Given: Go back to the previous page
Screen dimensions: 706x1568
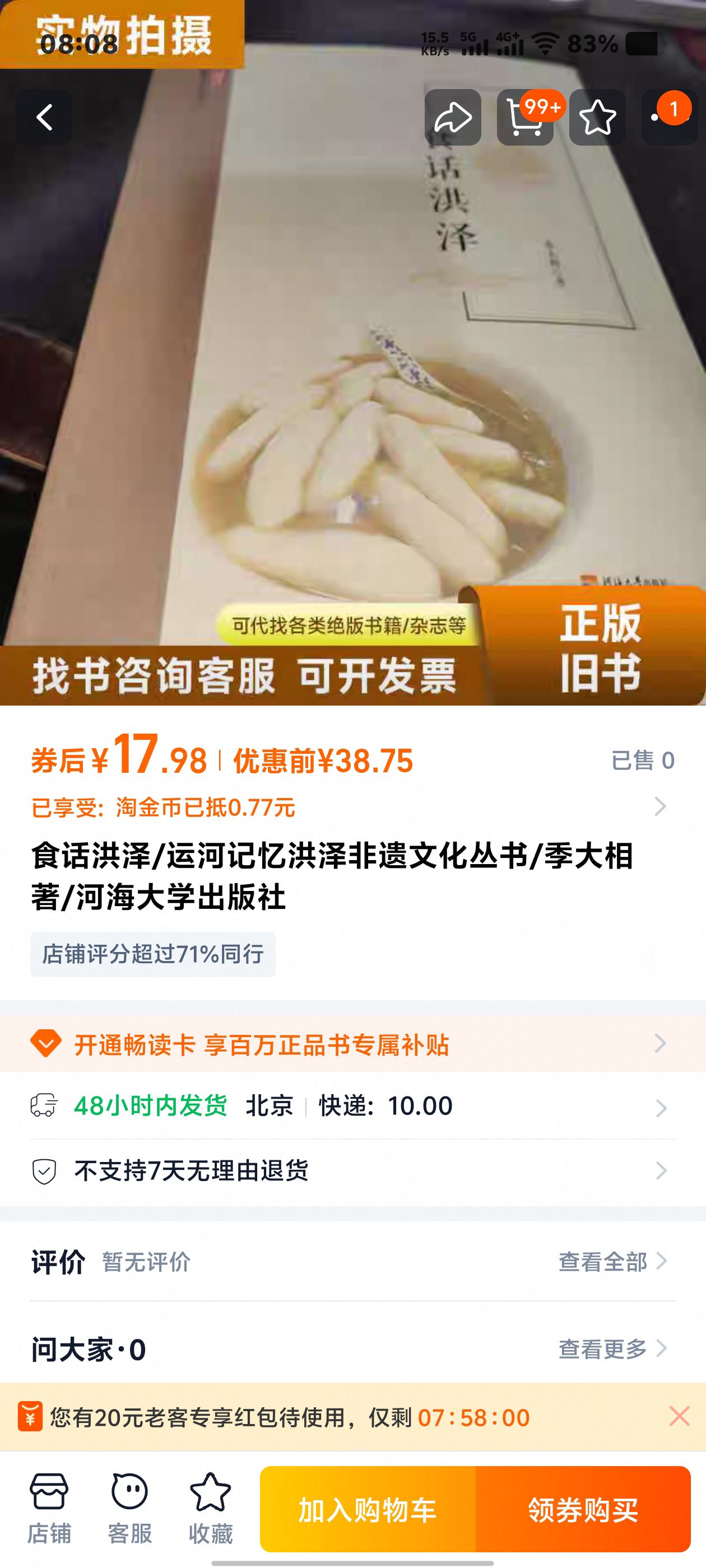Looking at the screenshot, I should coord(44,118).
